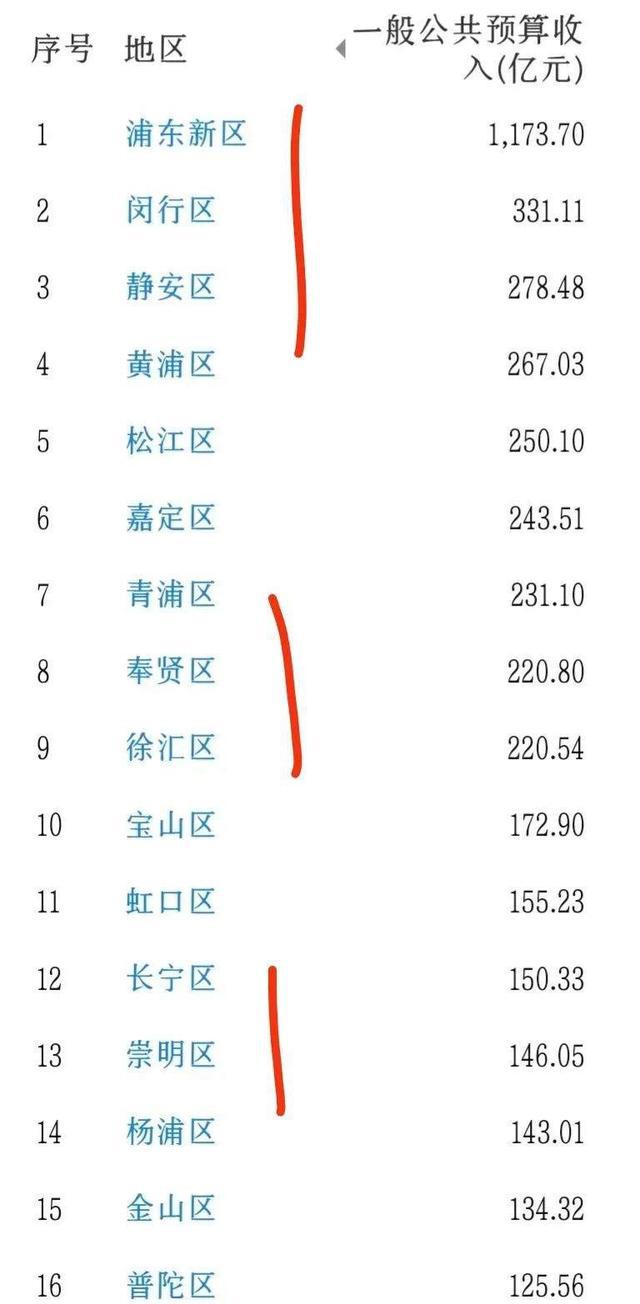
Task: Open the 浦东新区 district link
Action: [187, 133]
